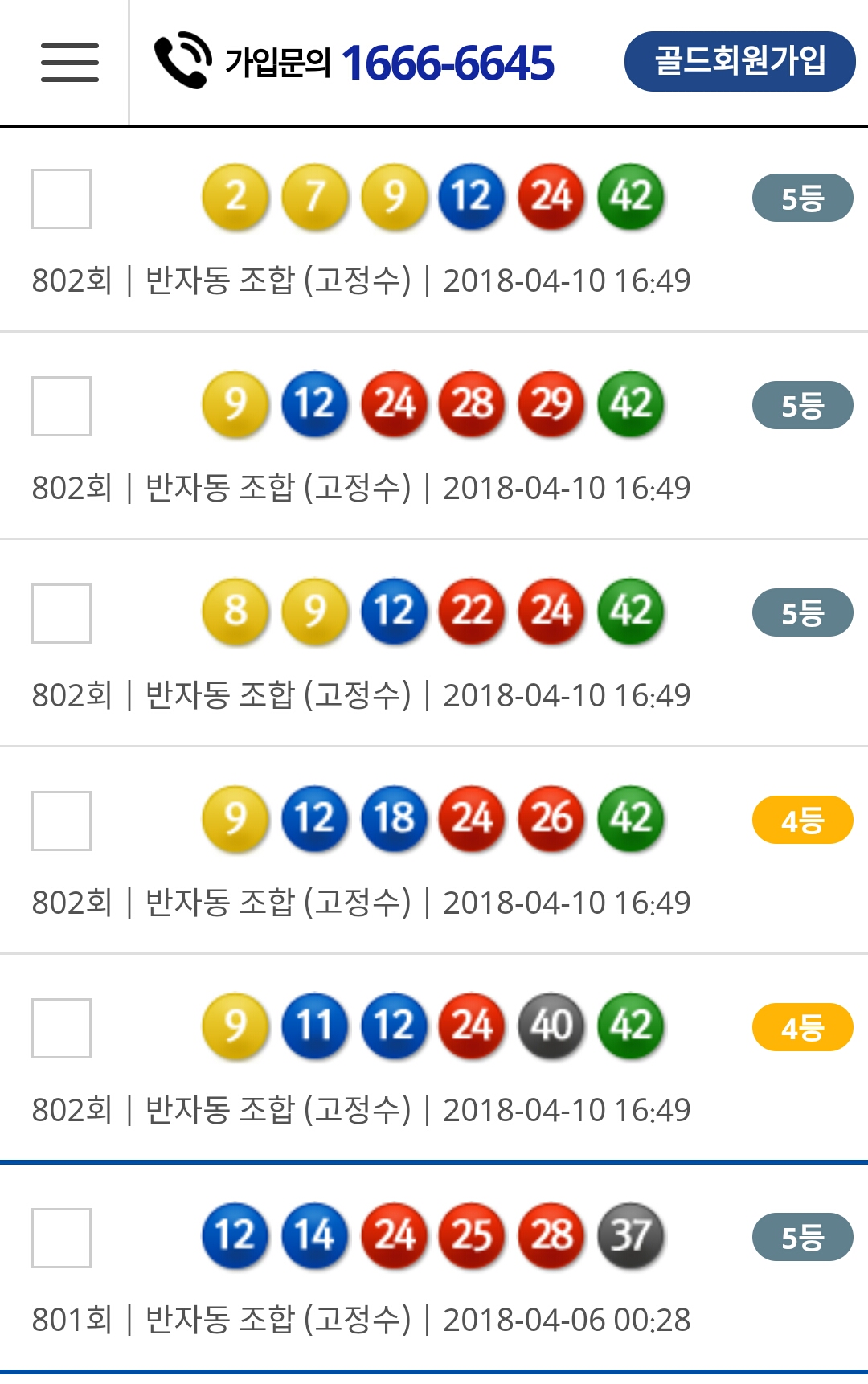Image resolution: width=868 pixels, height=1384 pixels.
Task: Tick the checkbox for 8 9 12 22 24 42
Action: (x=61, y=613)
